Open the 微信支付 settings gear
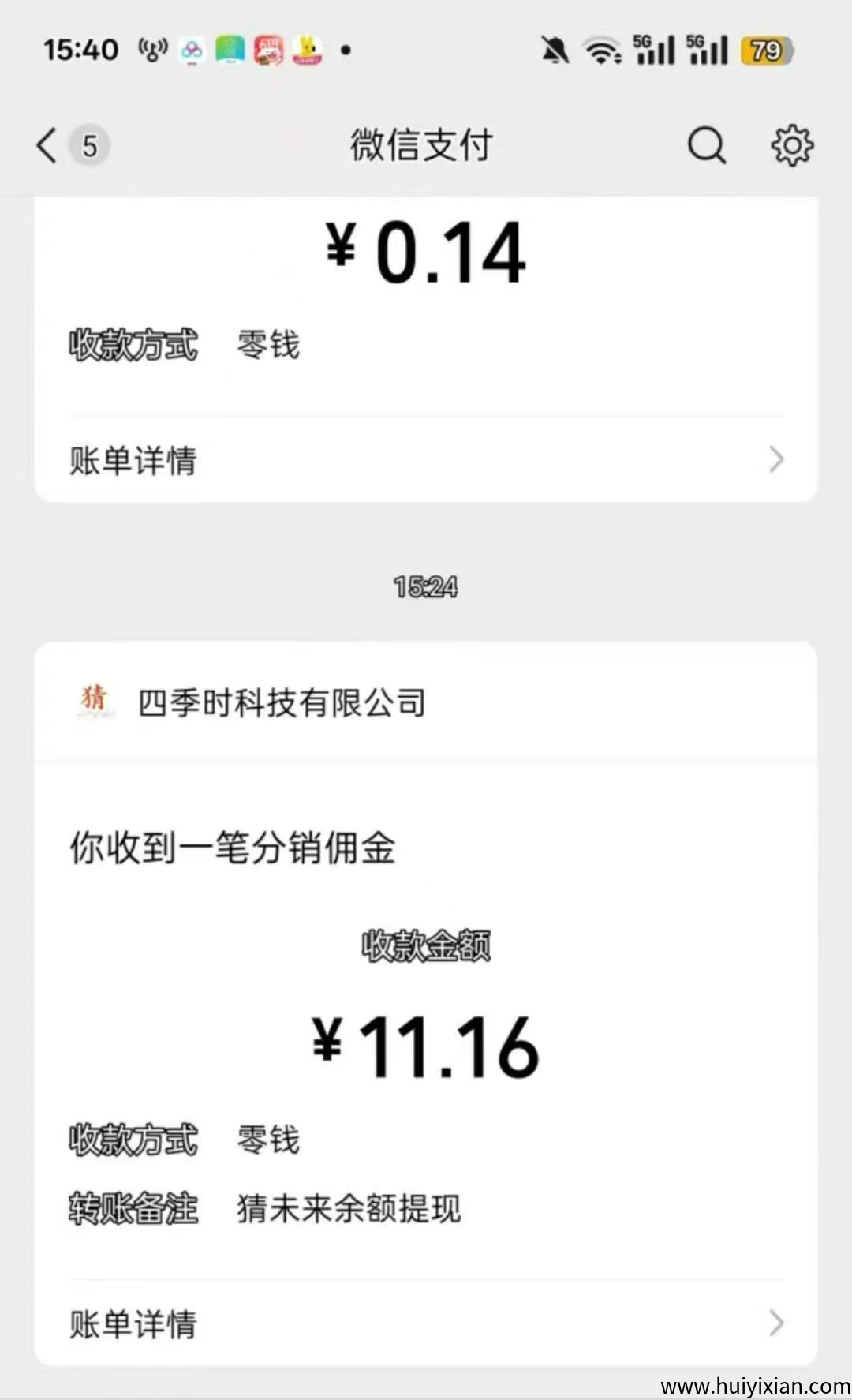 pos(791,146)
